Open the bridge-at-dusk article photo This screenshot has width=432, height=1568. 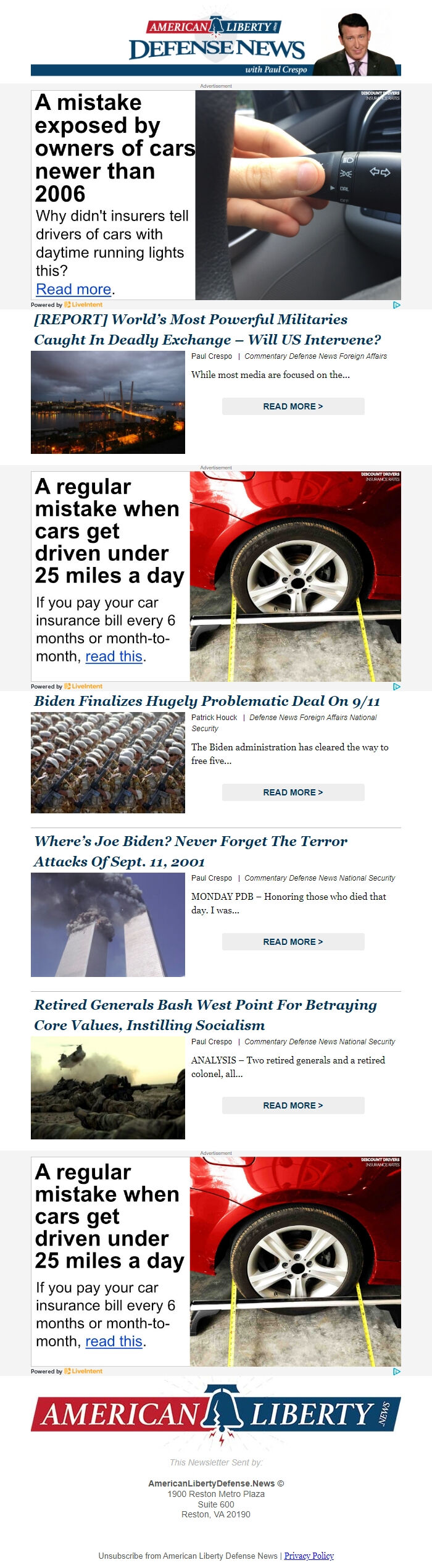click(108, 403)
